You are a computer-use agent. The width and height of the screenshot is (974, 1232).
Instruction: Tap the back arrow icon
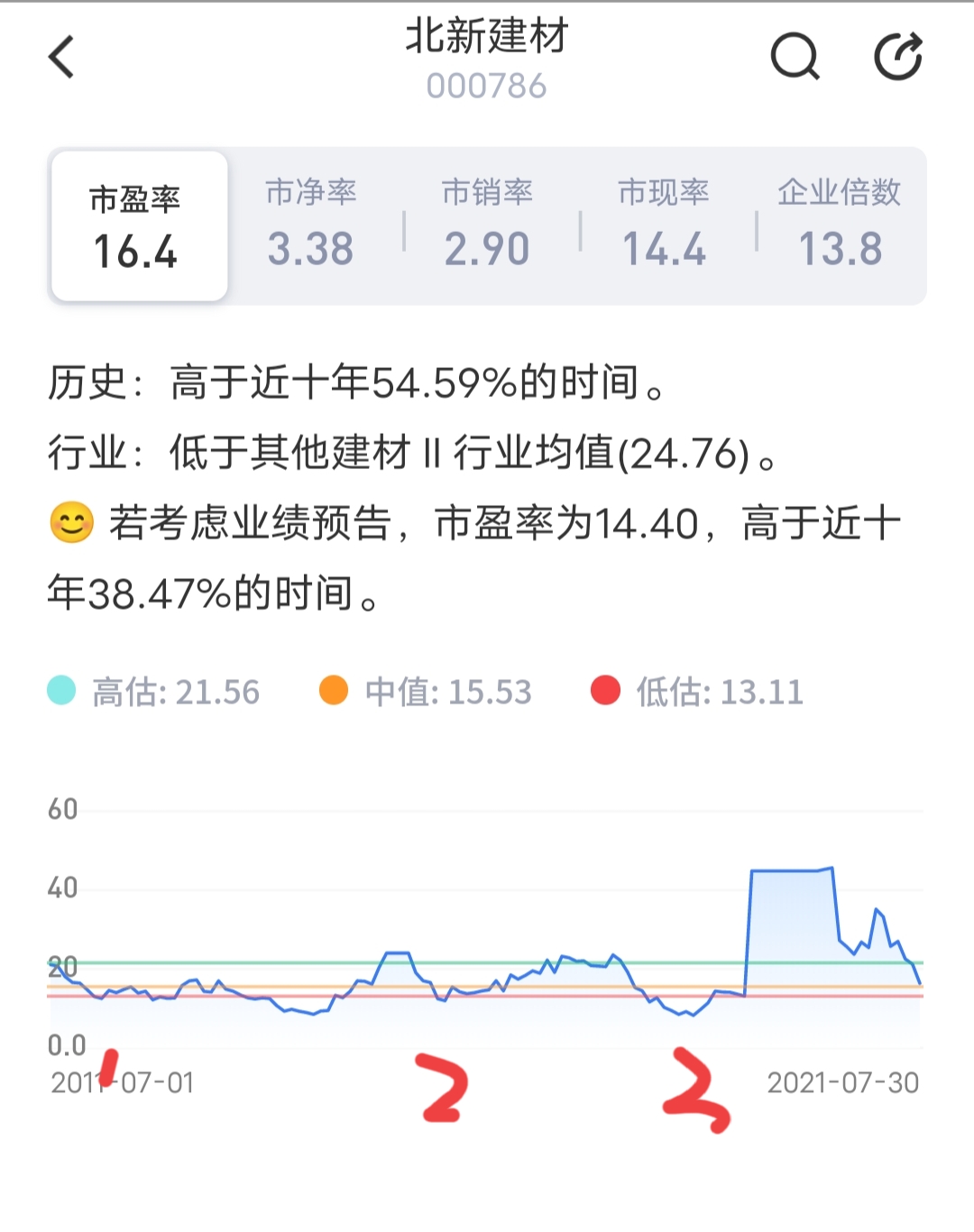pos(60,56)
